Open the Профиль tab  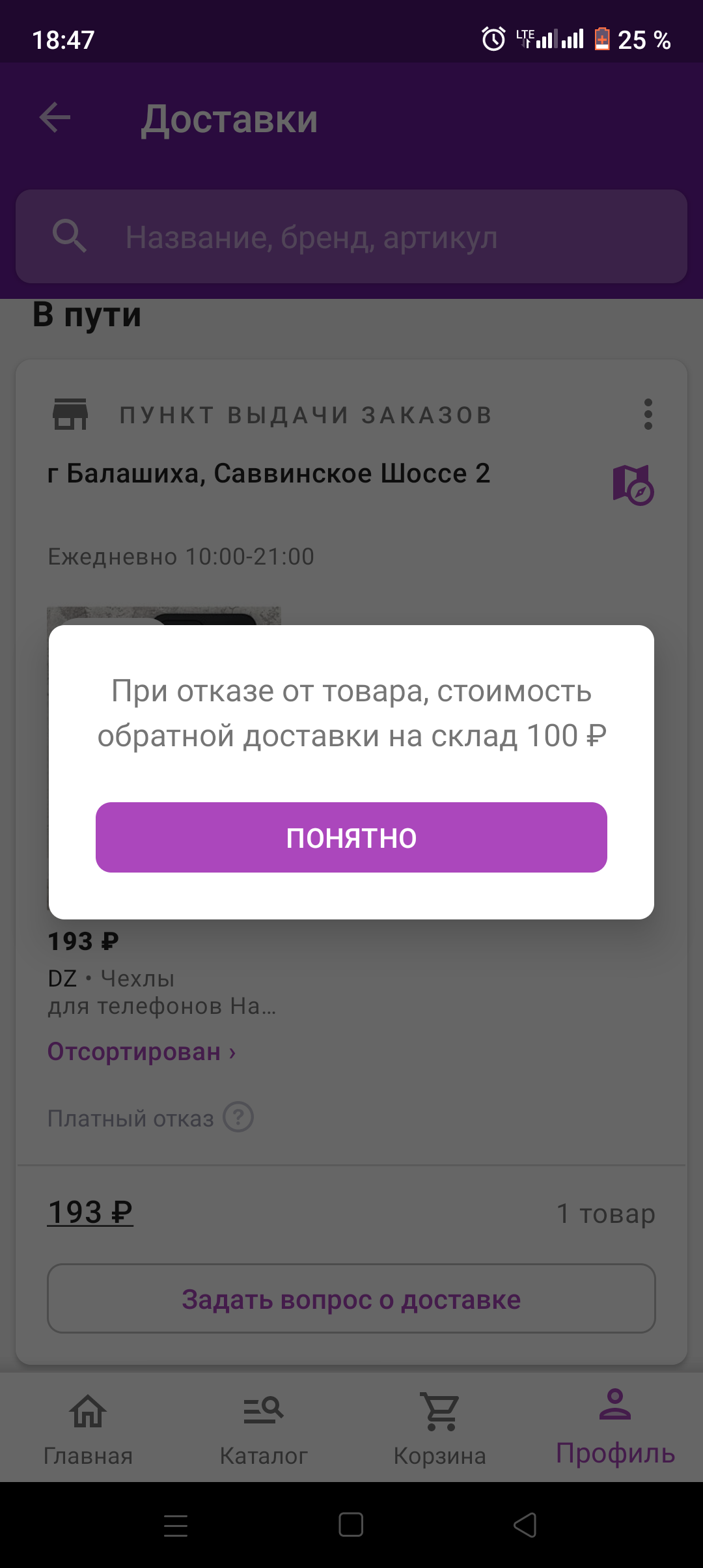click(x=615, y=1427)
